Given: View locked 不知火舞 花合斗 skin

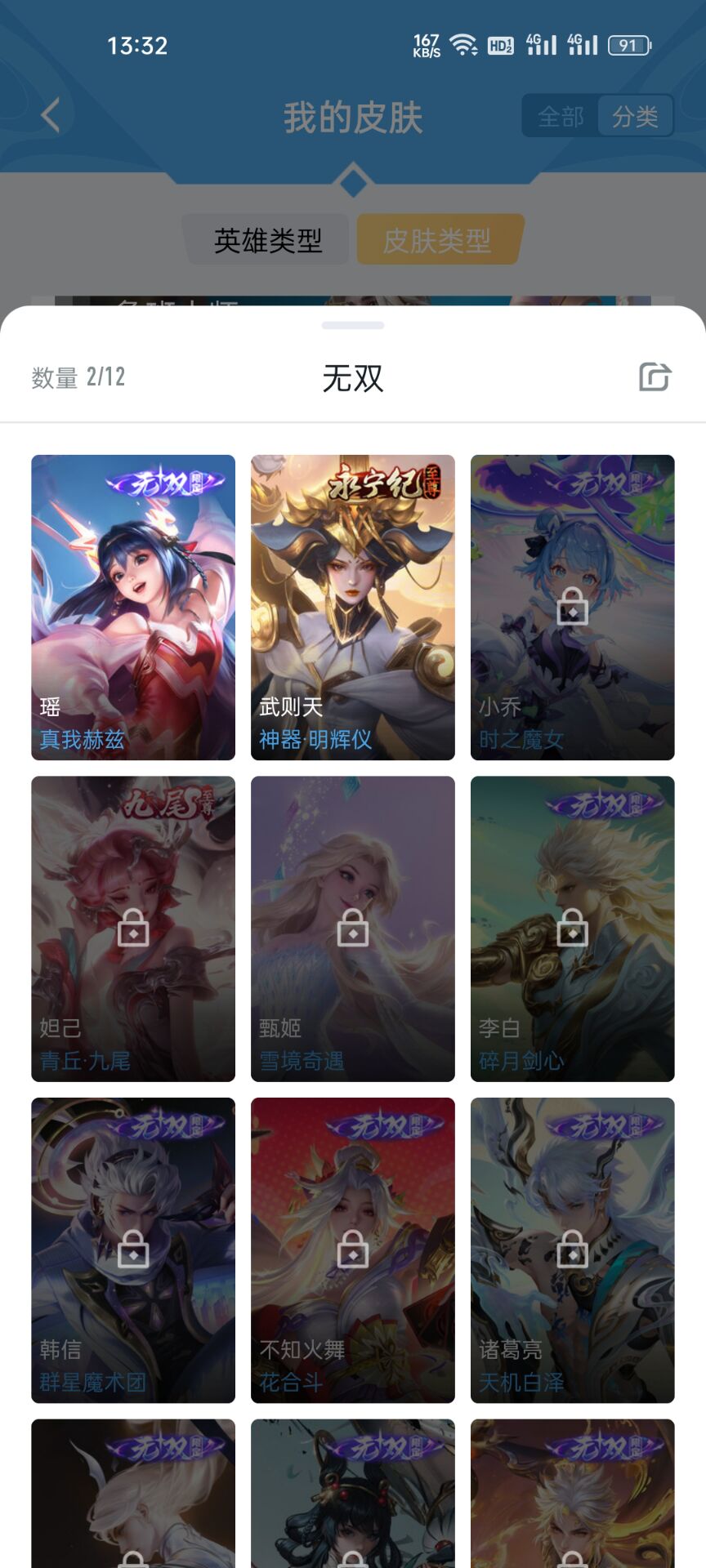Looking at the screenshot, I should tap(352, 1249).
